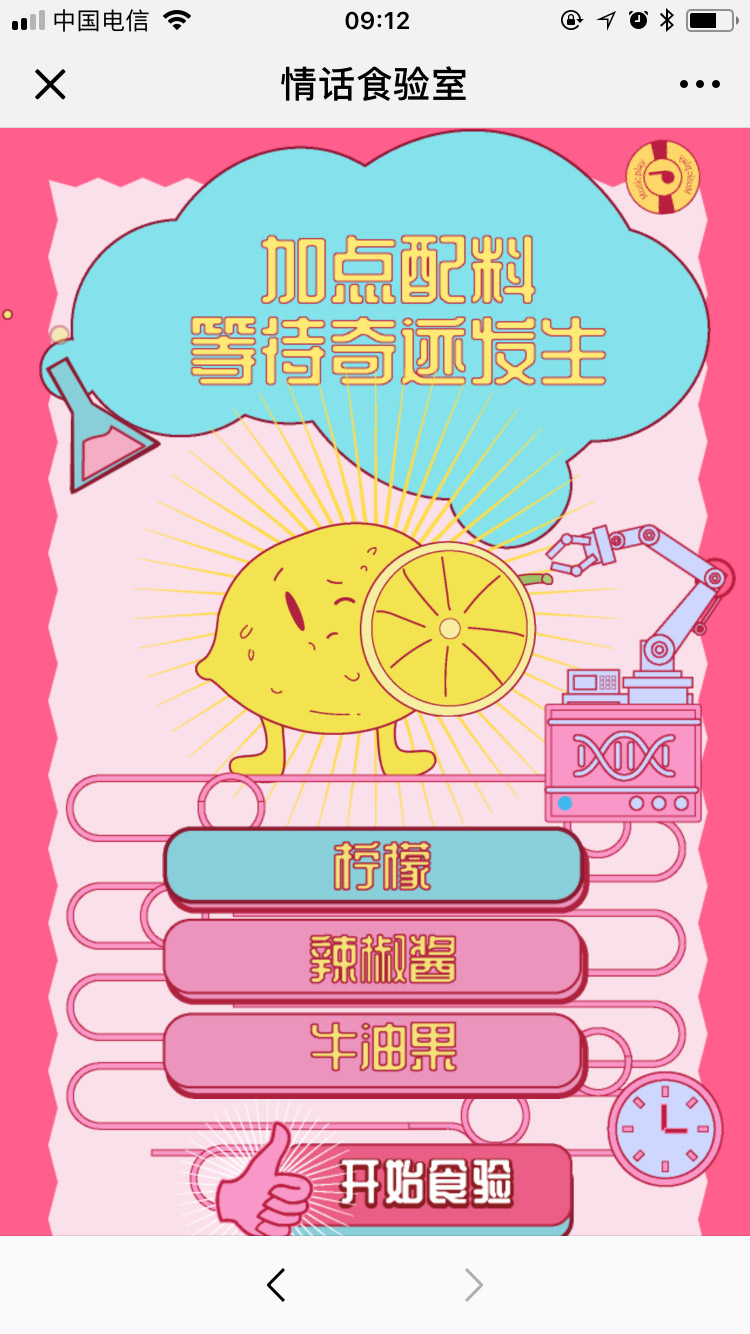Choose the 辣椒酱 ingredient
The width and height of the screenshot is (750, 1334).
[x=373, y=958]
